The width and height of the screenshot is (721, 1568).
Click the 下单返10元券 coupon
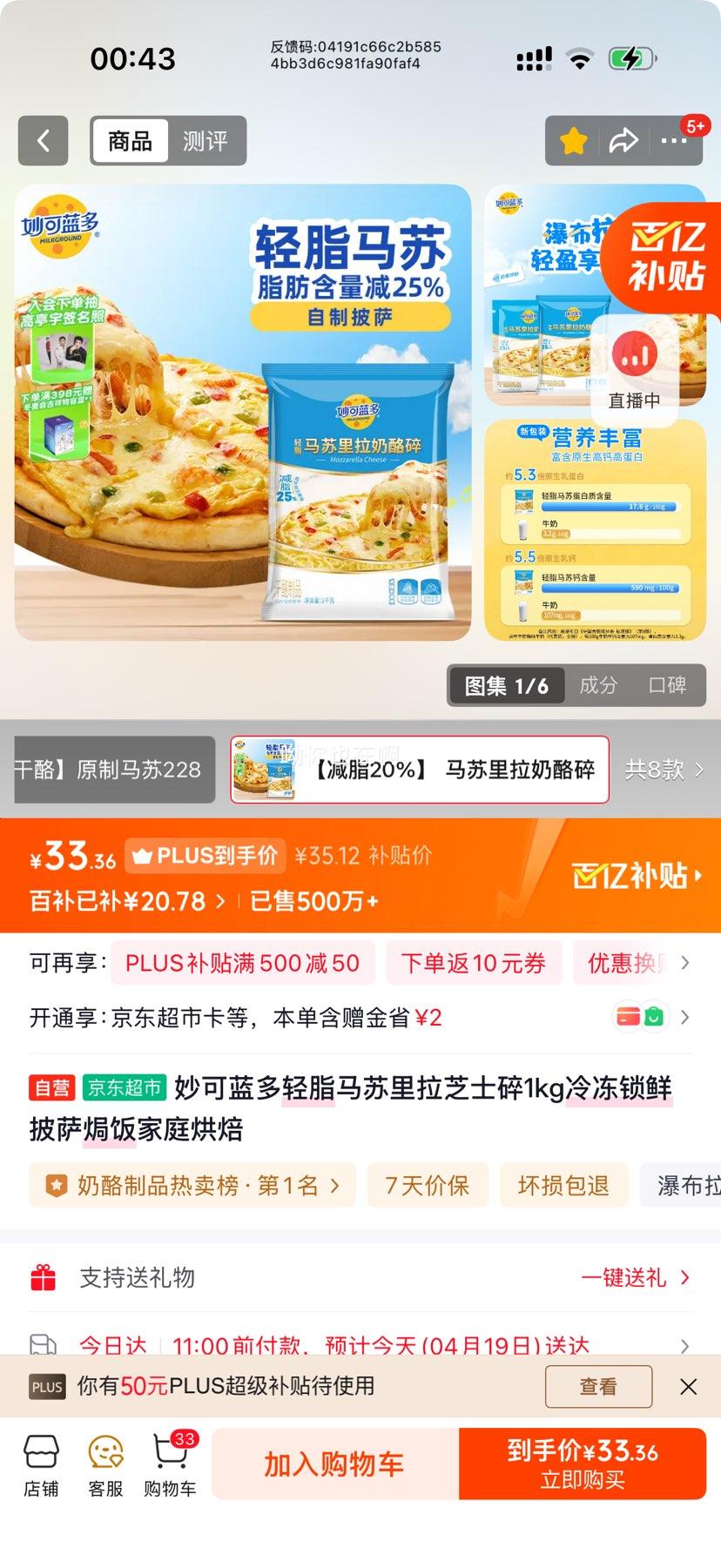pos(474,963)
